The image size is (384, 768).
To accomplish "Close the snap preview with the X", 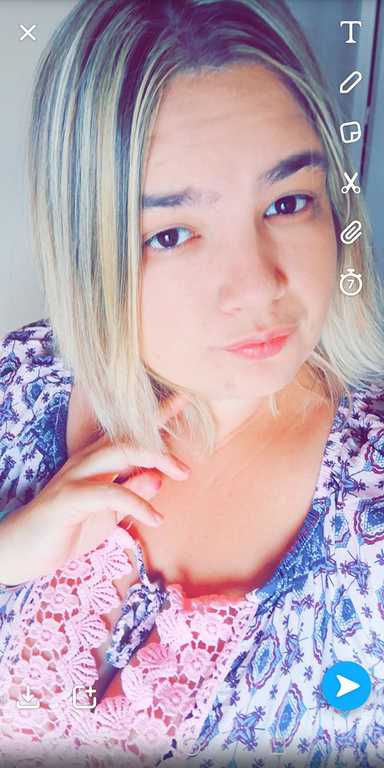I will pyautogui.click(x=28, y=33).
